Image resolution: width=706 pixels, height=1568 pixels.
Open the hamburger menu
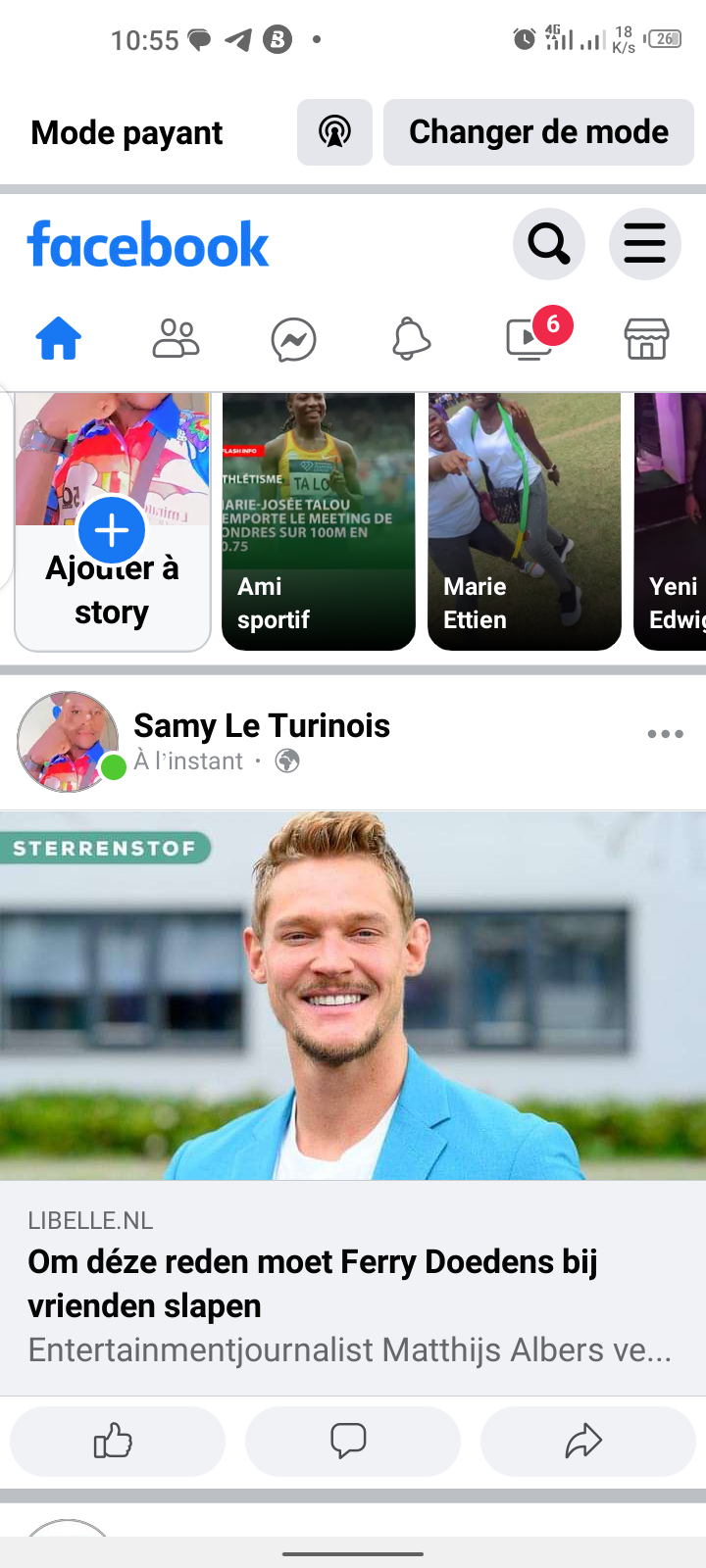(x=644, y=244)
